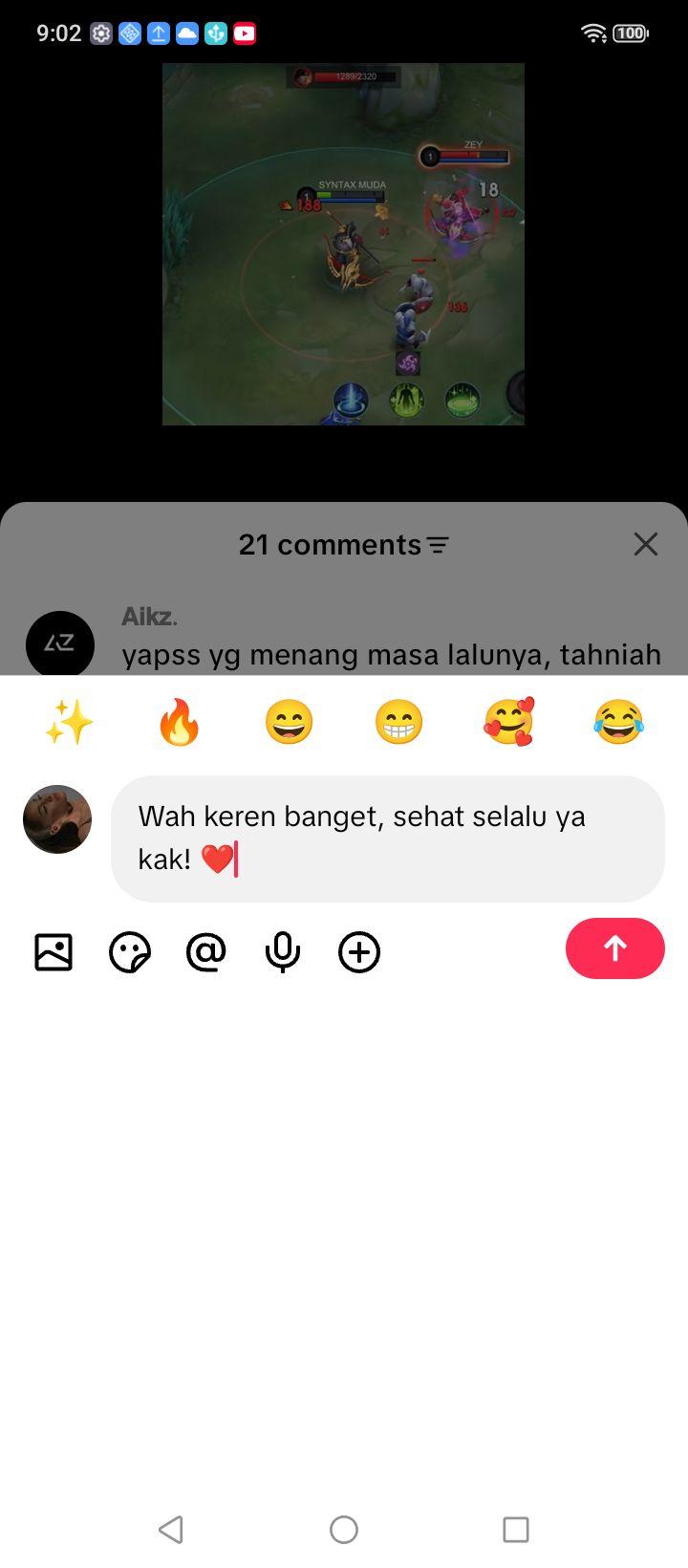
Task: Go back using the system back button
Action: click(x=171, y=1530)
